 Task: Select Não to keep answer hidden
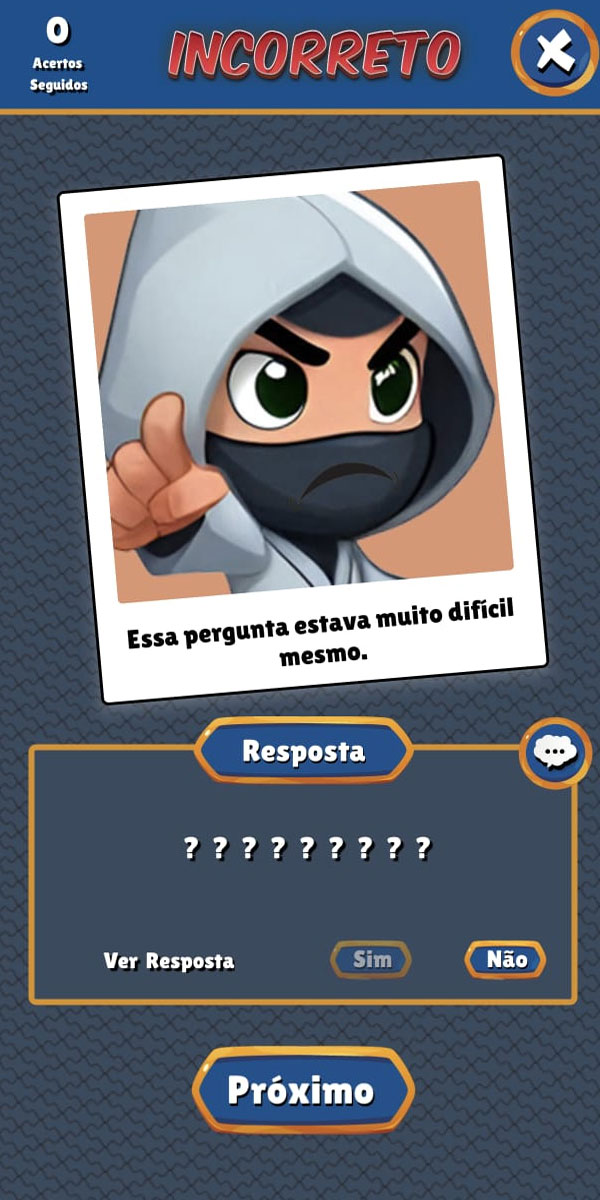(506, 960)
